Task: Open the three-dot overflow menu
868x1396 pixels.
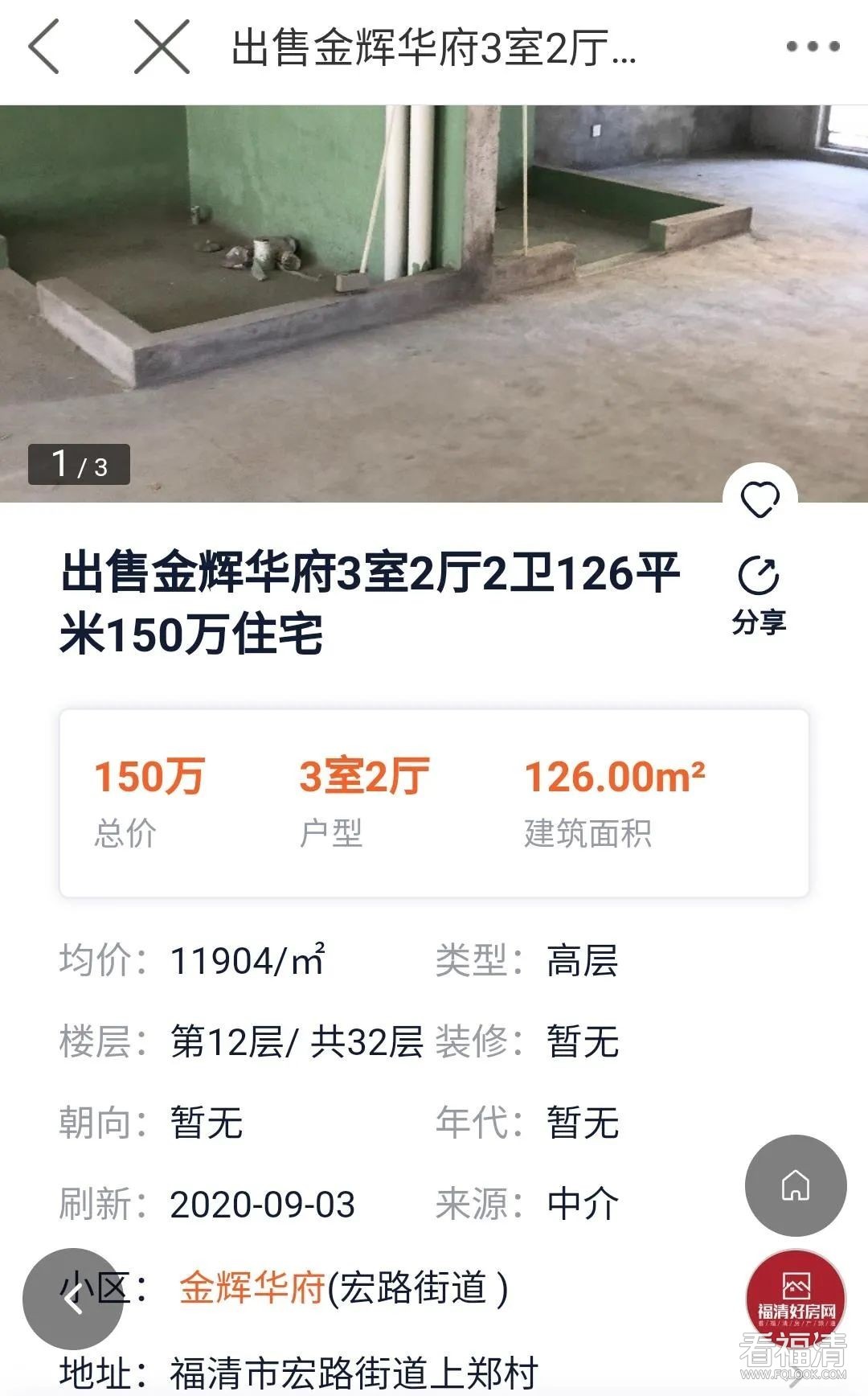Action: [x=813, y=47]
